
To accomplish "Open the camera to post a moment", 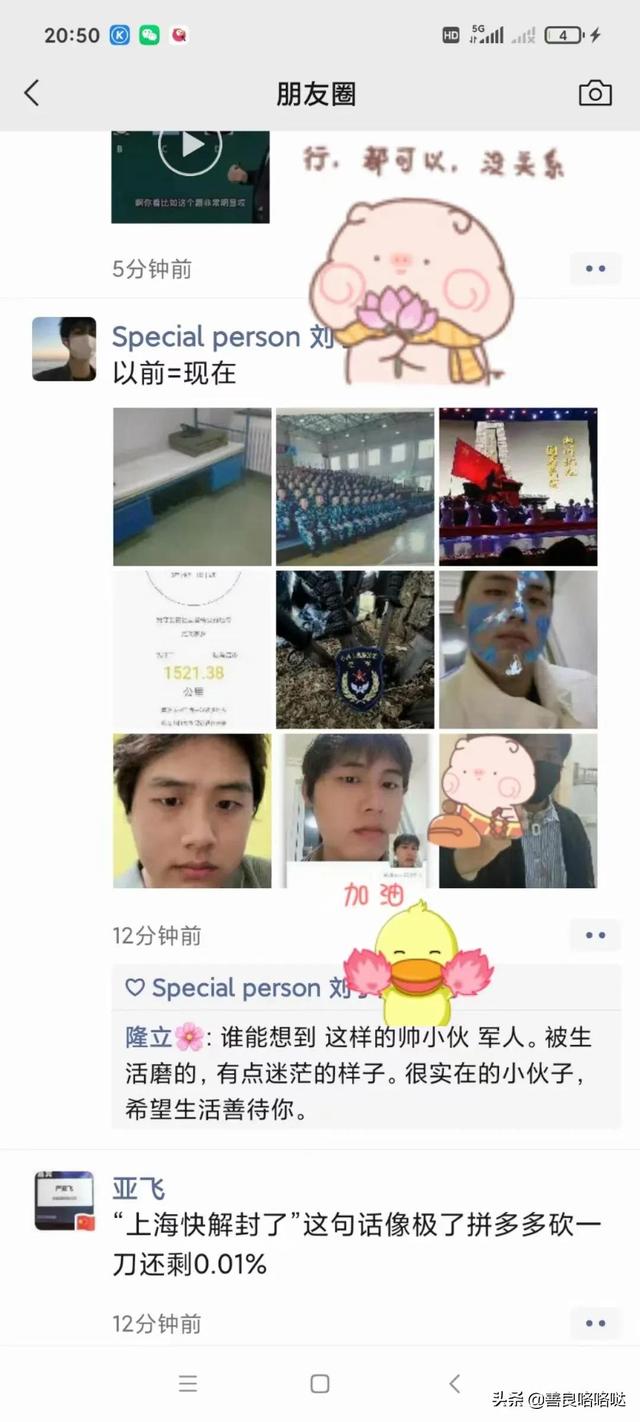I will 595,94.
